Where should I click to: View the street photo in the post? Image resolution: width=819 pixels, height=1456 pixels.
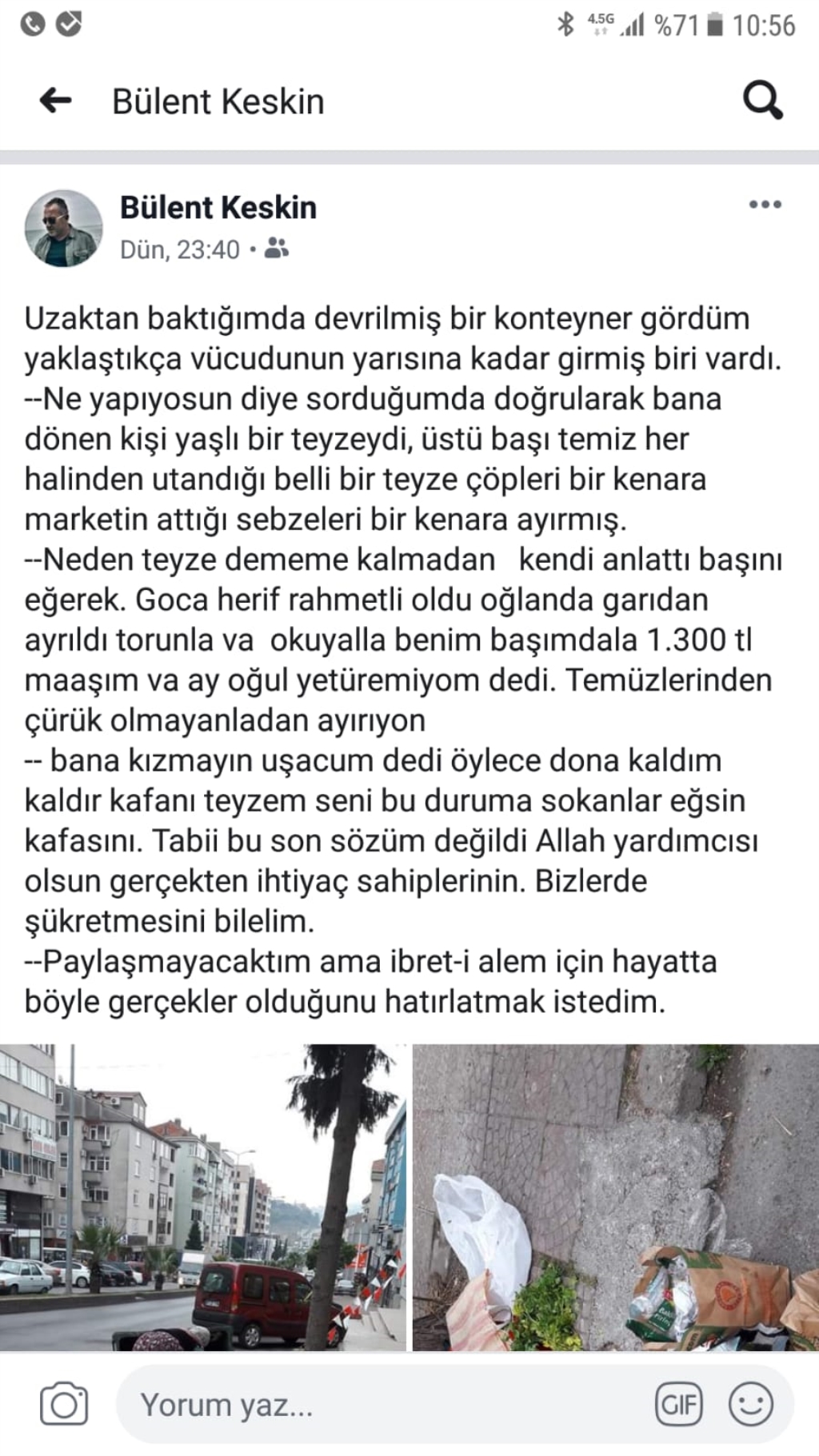click(x=203, y=1197)
